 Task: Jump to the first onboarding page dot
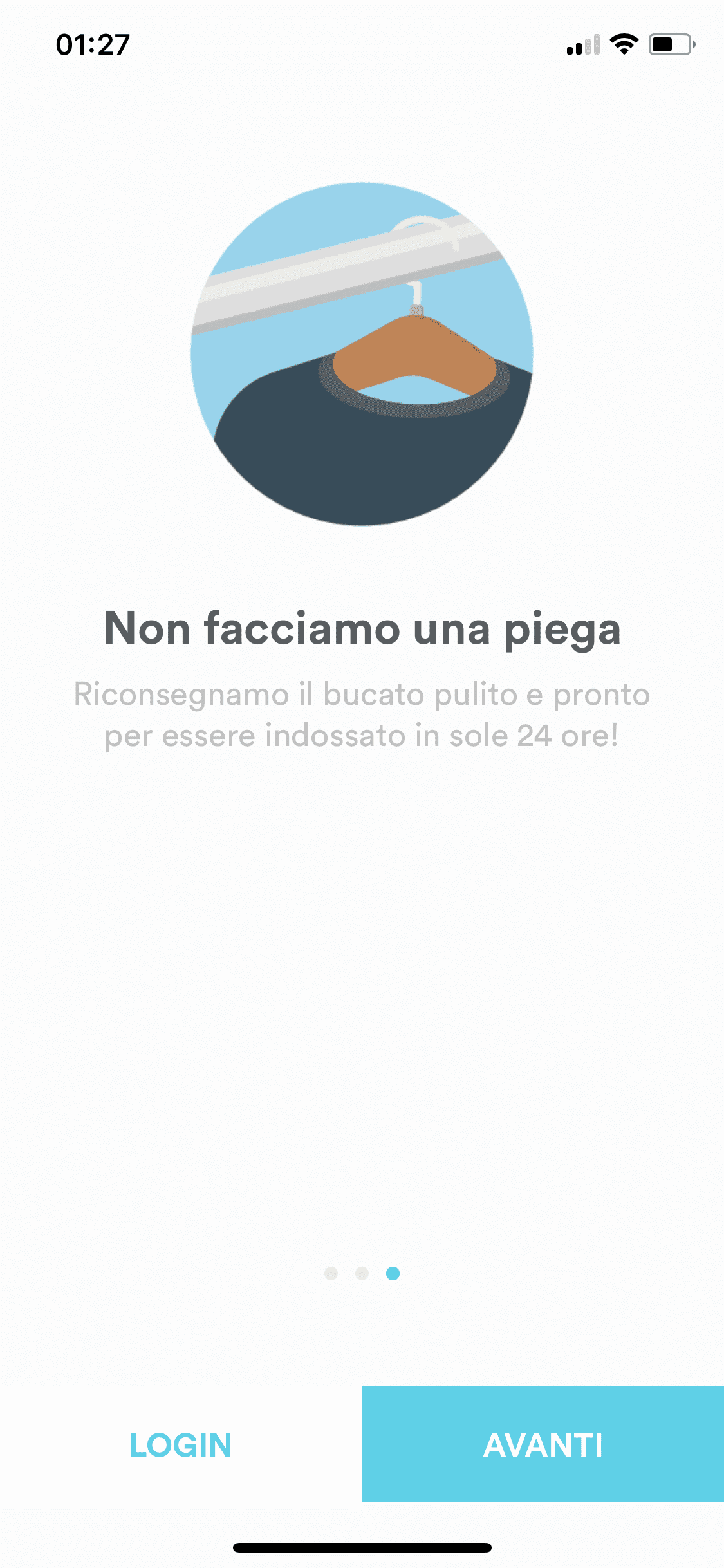tap(331, 1273)
